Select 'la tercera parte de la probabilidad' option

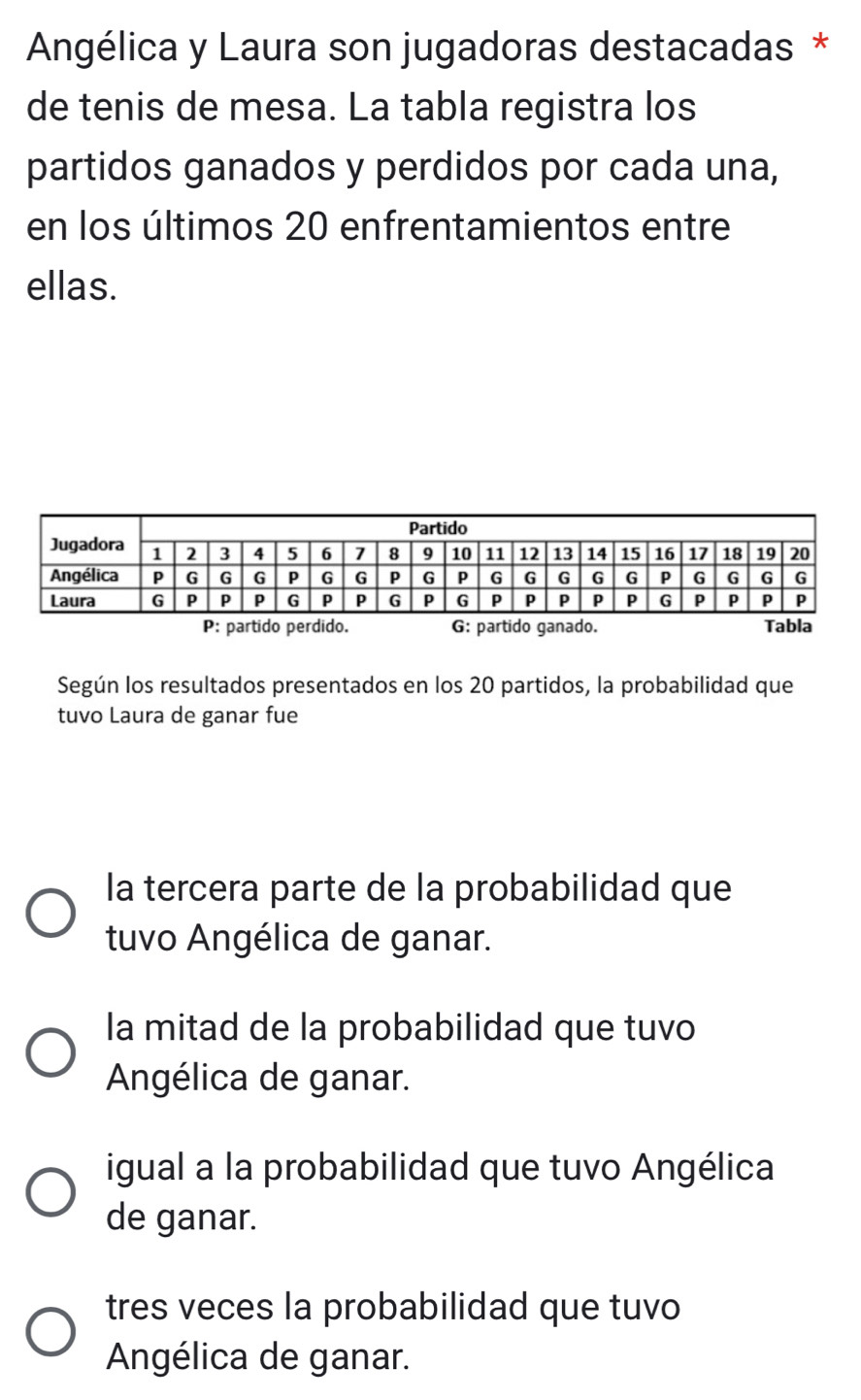(x=50, y=915)
